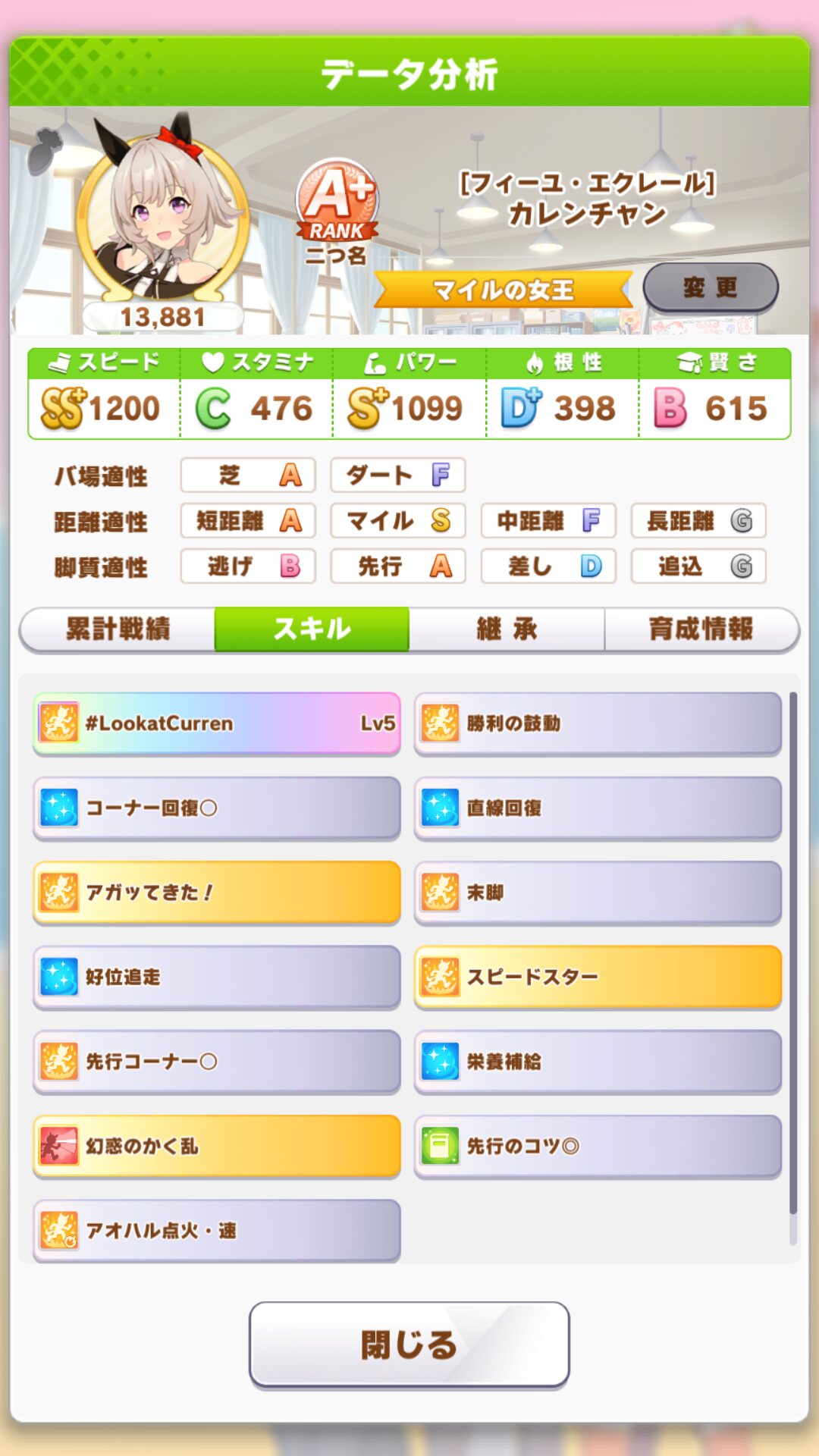The image size is (819, 1456).
Task: Tap the コーナー回復○ skill
Action: 217,808
